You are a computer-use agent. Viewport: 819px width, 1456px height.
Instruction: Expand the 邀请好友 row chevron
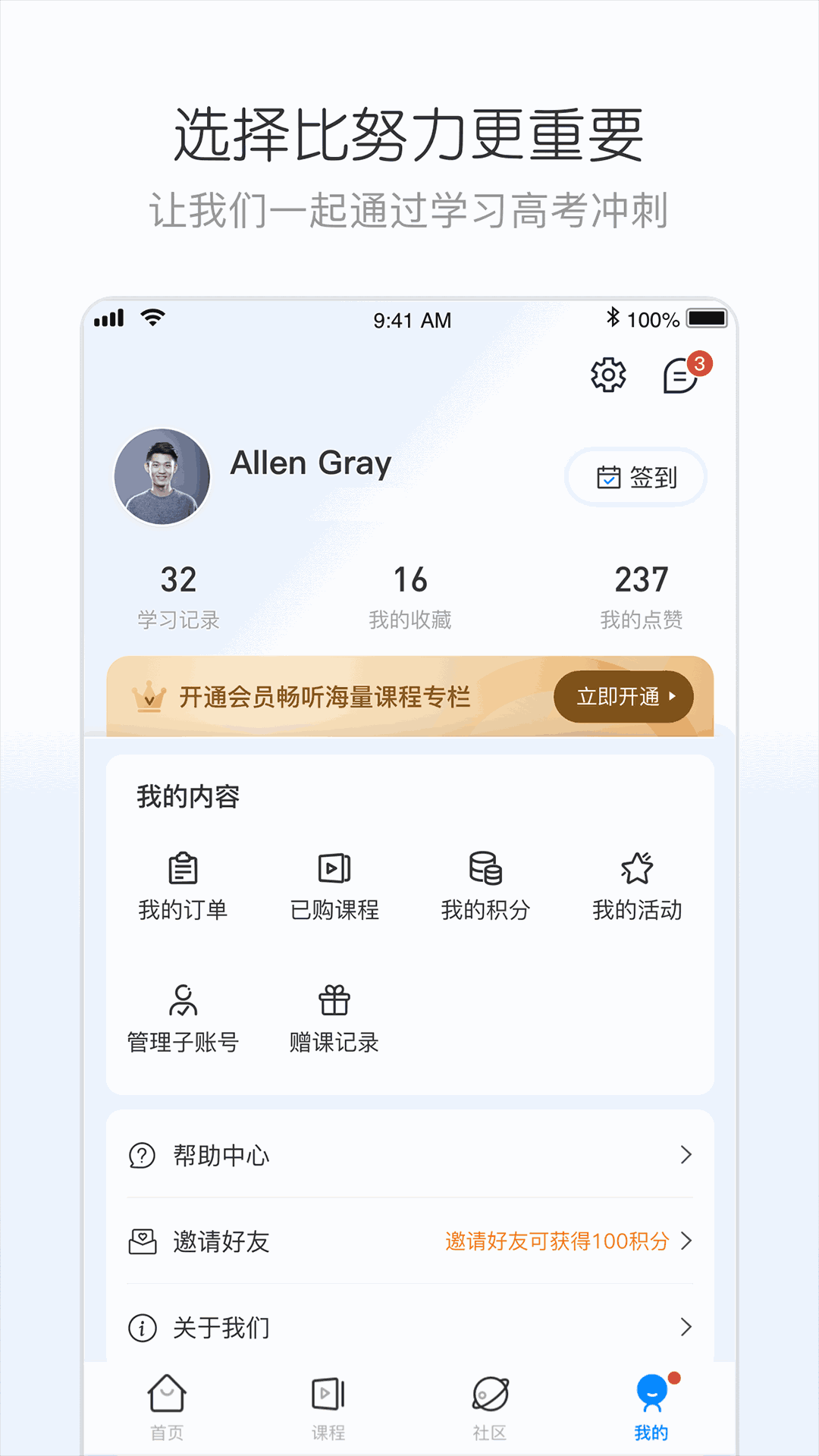pos(688,1241)
